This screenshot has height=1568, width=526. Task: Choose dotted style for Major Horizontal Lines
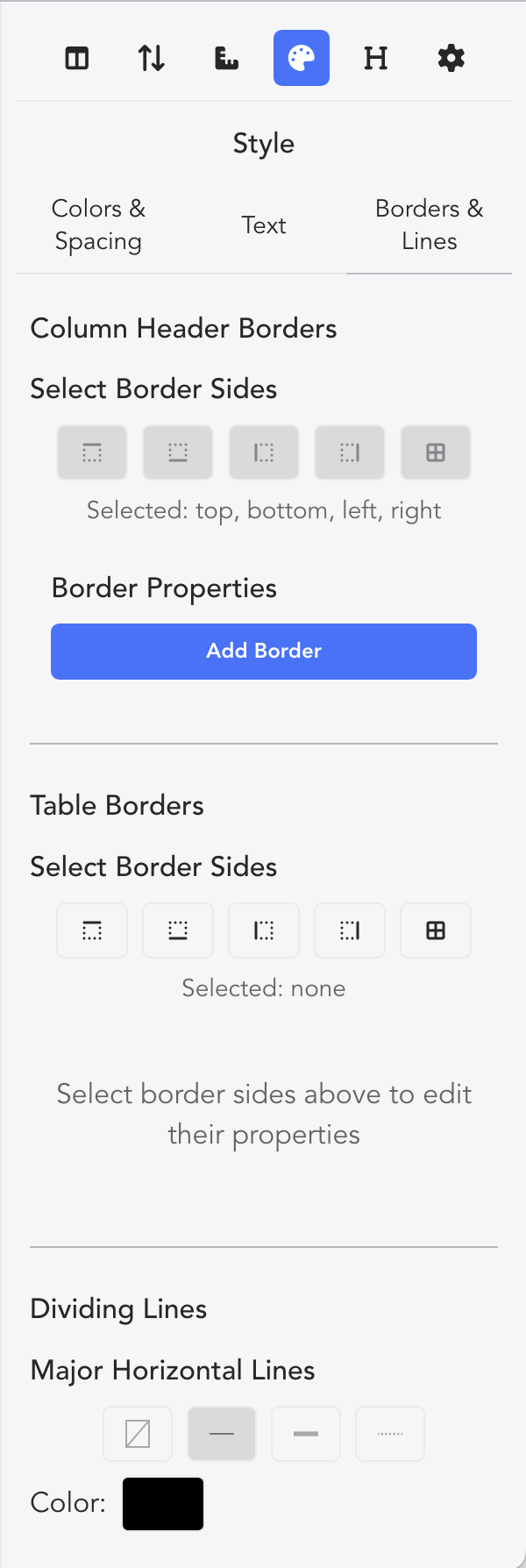click(x=390, y=1434)
